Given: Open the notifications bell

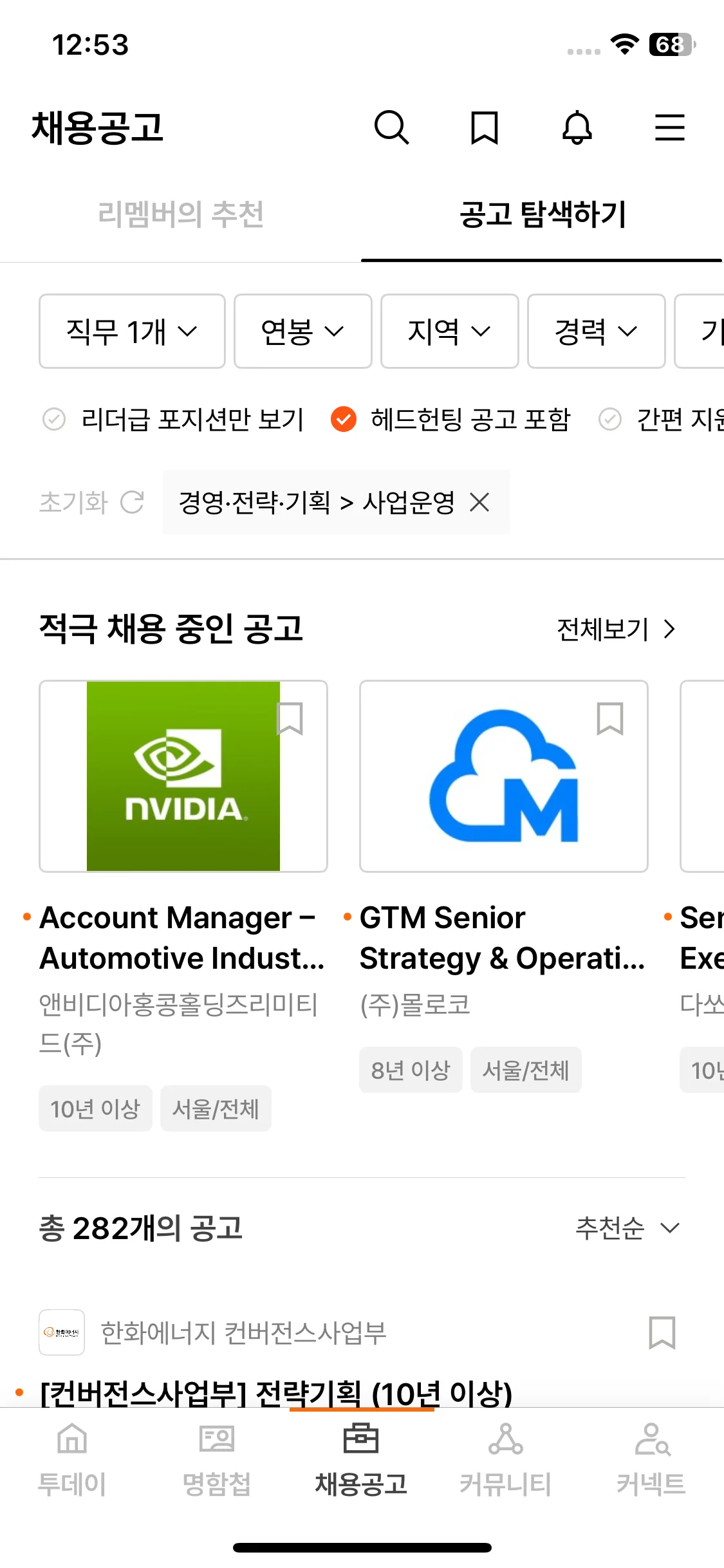Looking at the screenshot, I should [x=577, y=127].
